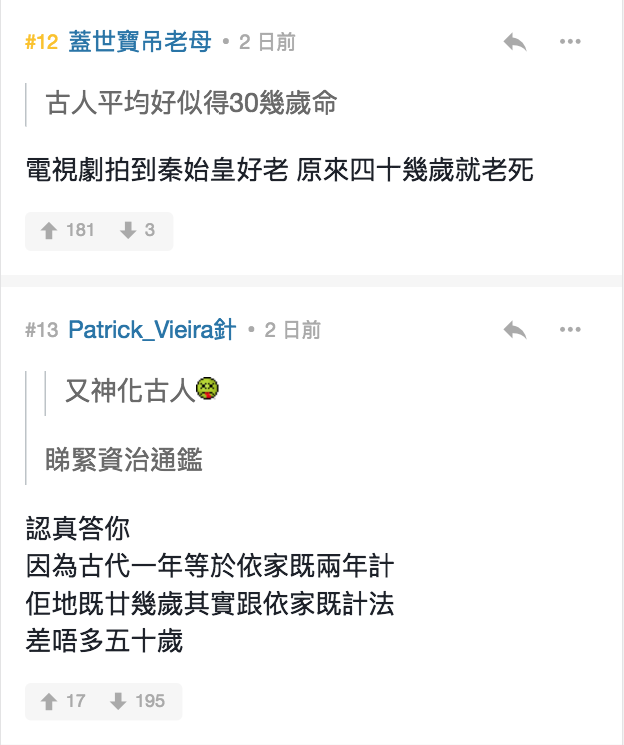Open more options for comment #13
Image resolution: width=624 pixels, height=745 pixels.
tap(570, 329)
